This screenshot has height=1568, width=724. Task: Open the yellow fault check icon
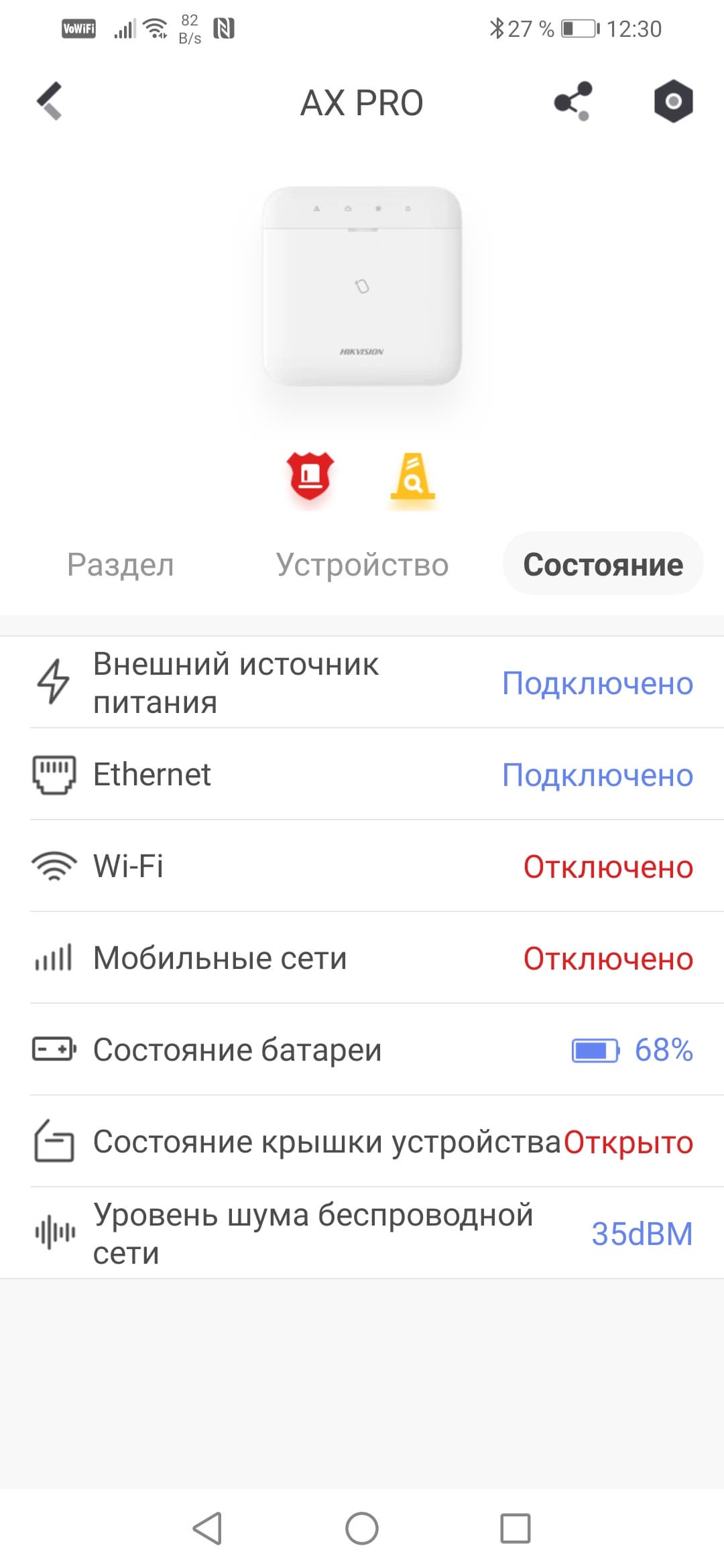[x=413, y=477]
